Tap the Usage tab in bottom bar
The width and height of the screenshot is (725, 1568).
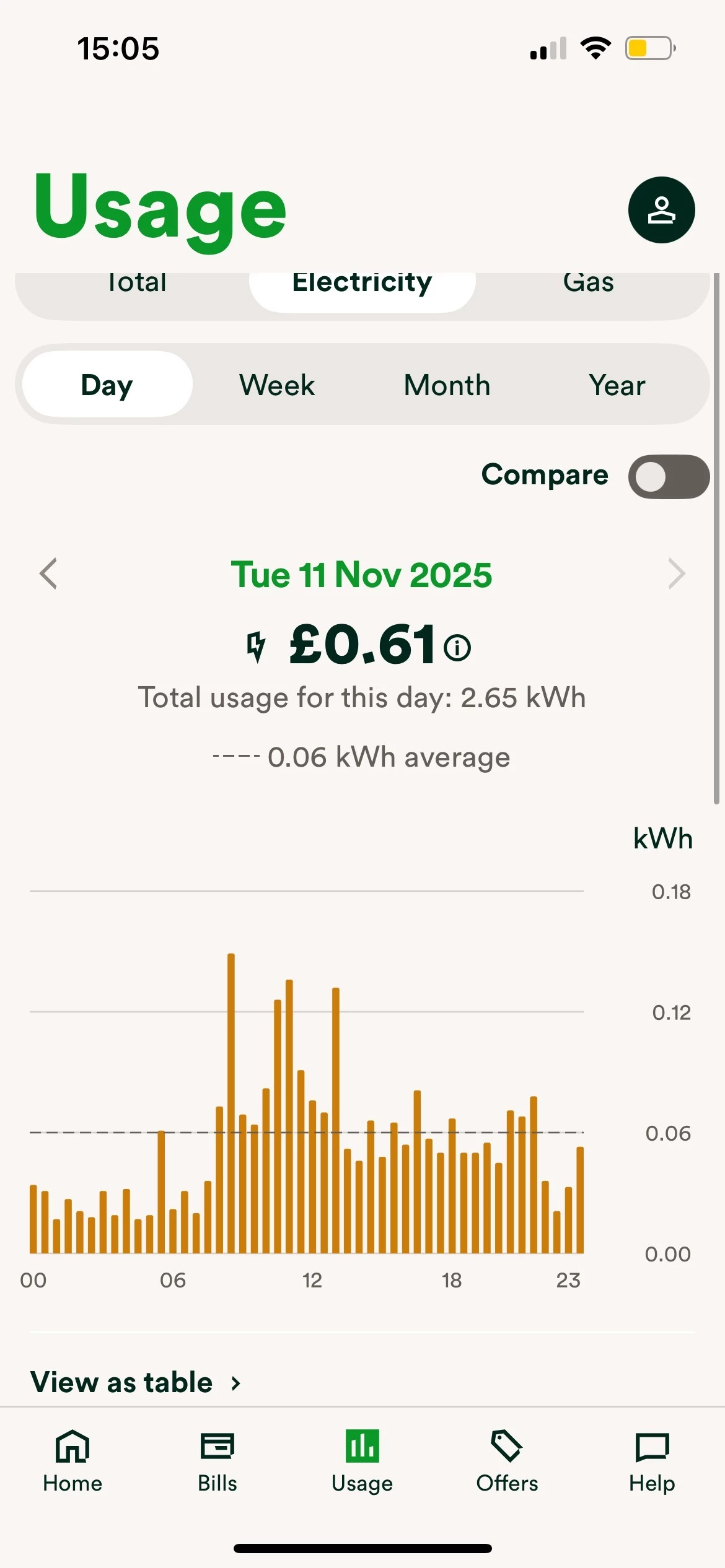(362, 1461)
